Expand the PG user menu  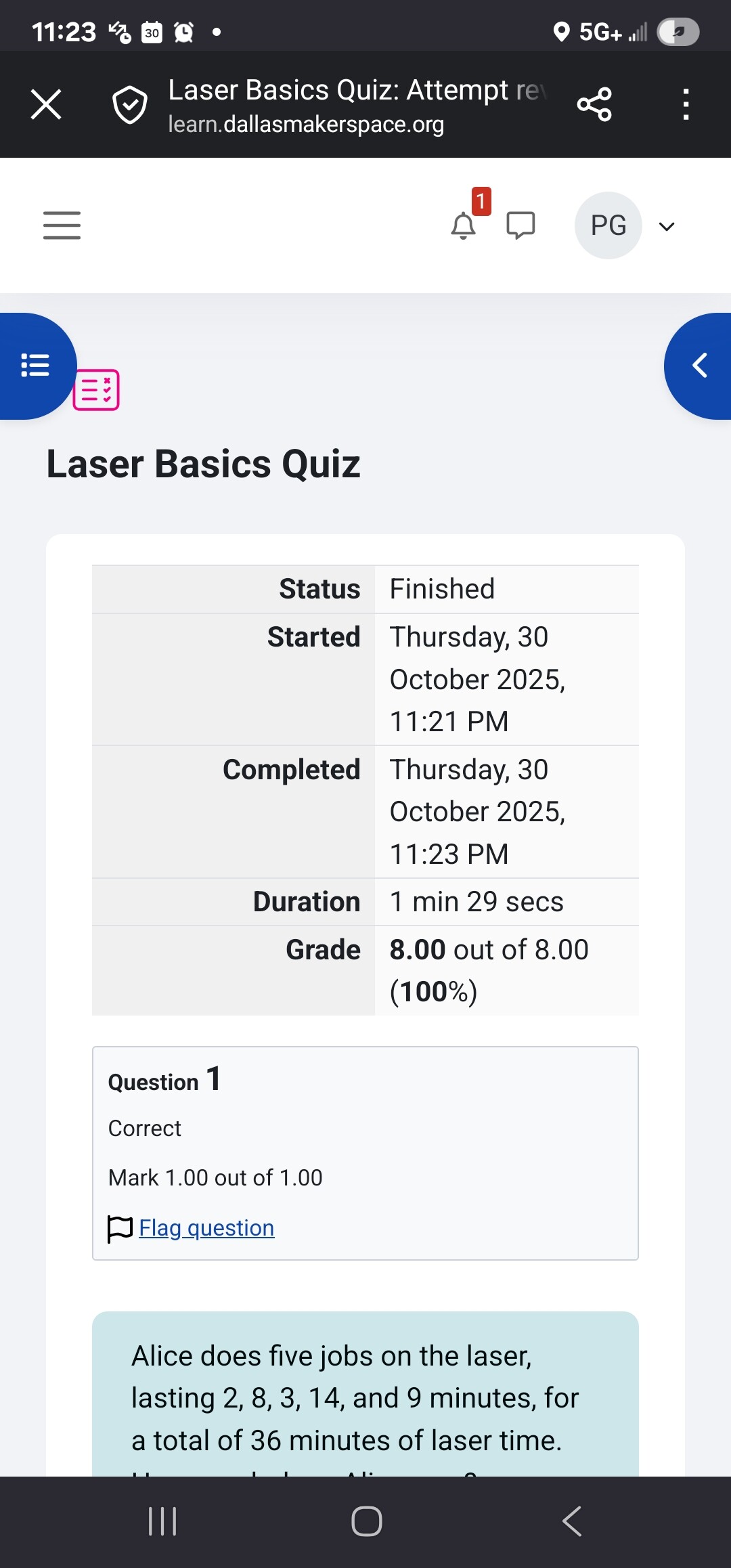[x=625, y=225]
